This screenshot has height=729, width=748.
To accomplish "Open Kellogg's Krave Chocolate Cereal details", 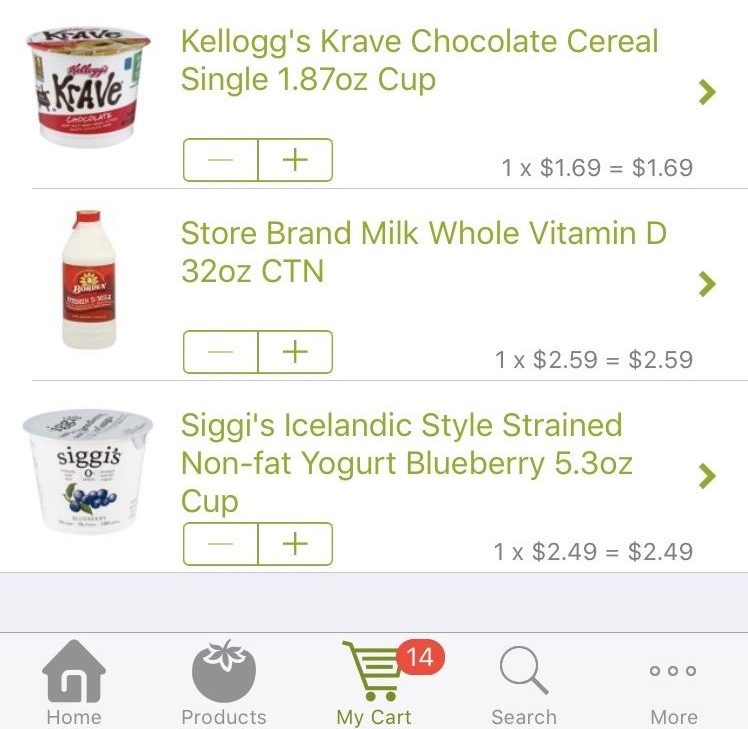I will pyautogui.click(x=707, y=93).
